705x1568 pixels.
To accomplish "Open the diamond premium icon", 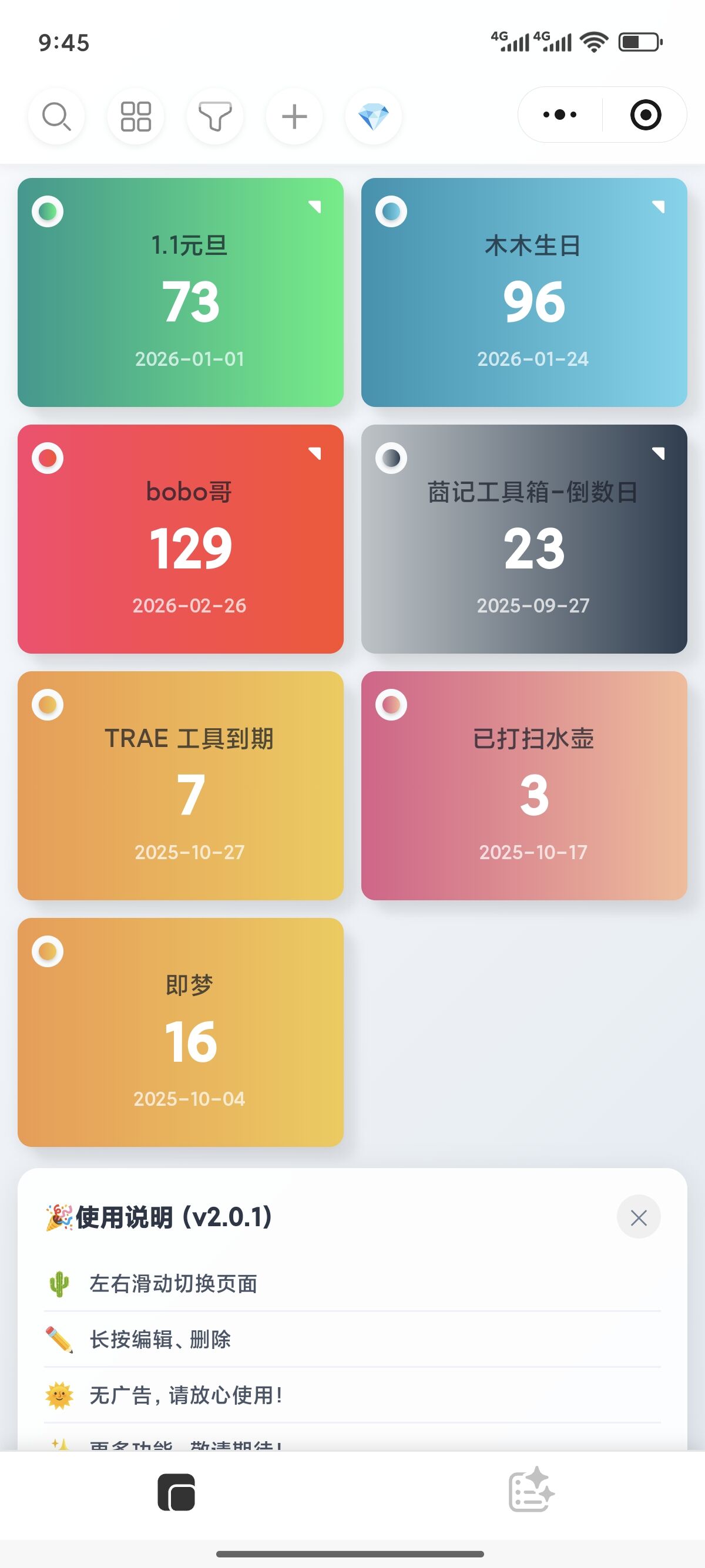I will point(373,116).
